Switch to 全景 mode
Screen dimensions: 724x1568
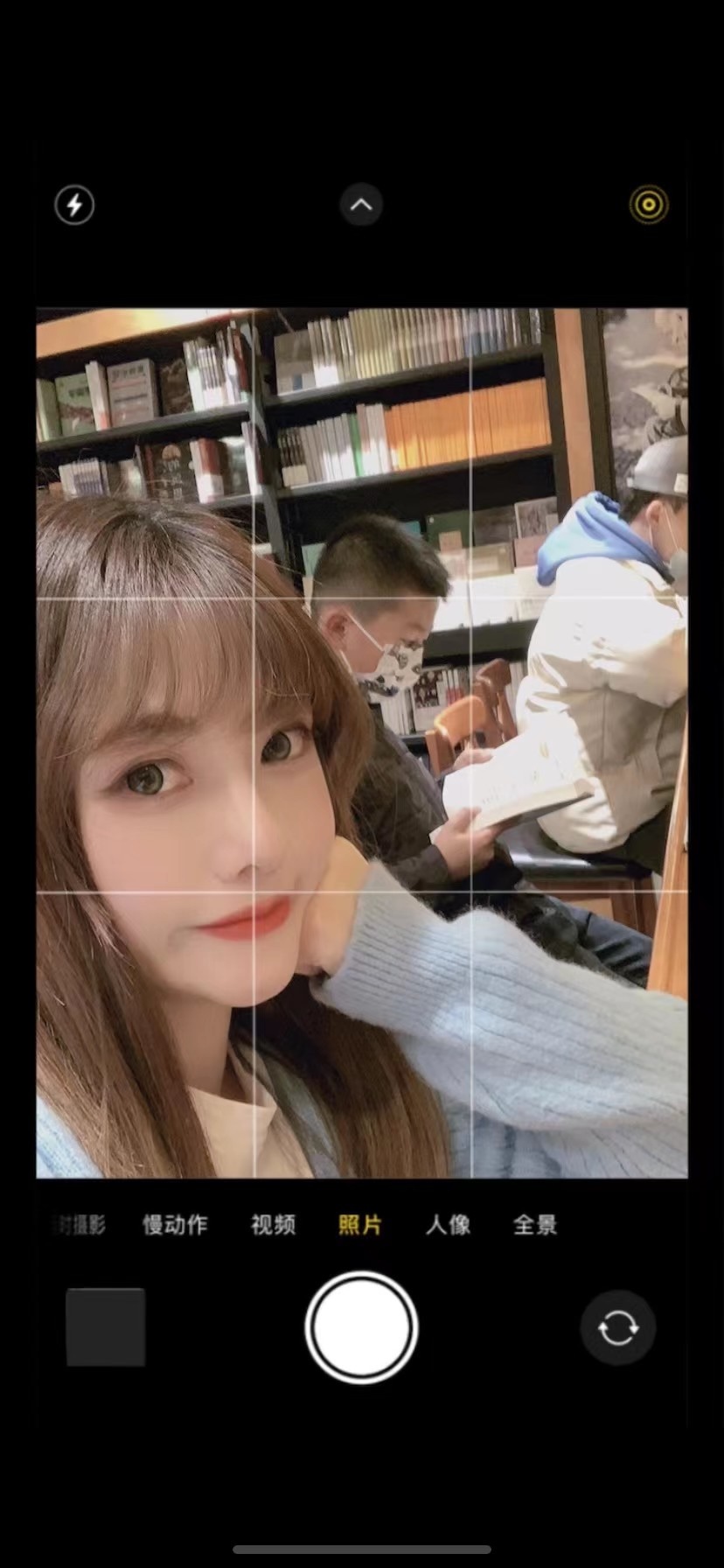point(535,1225)
